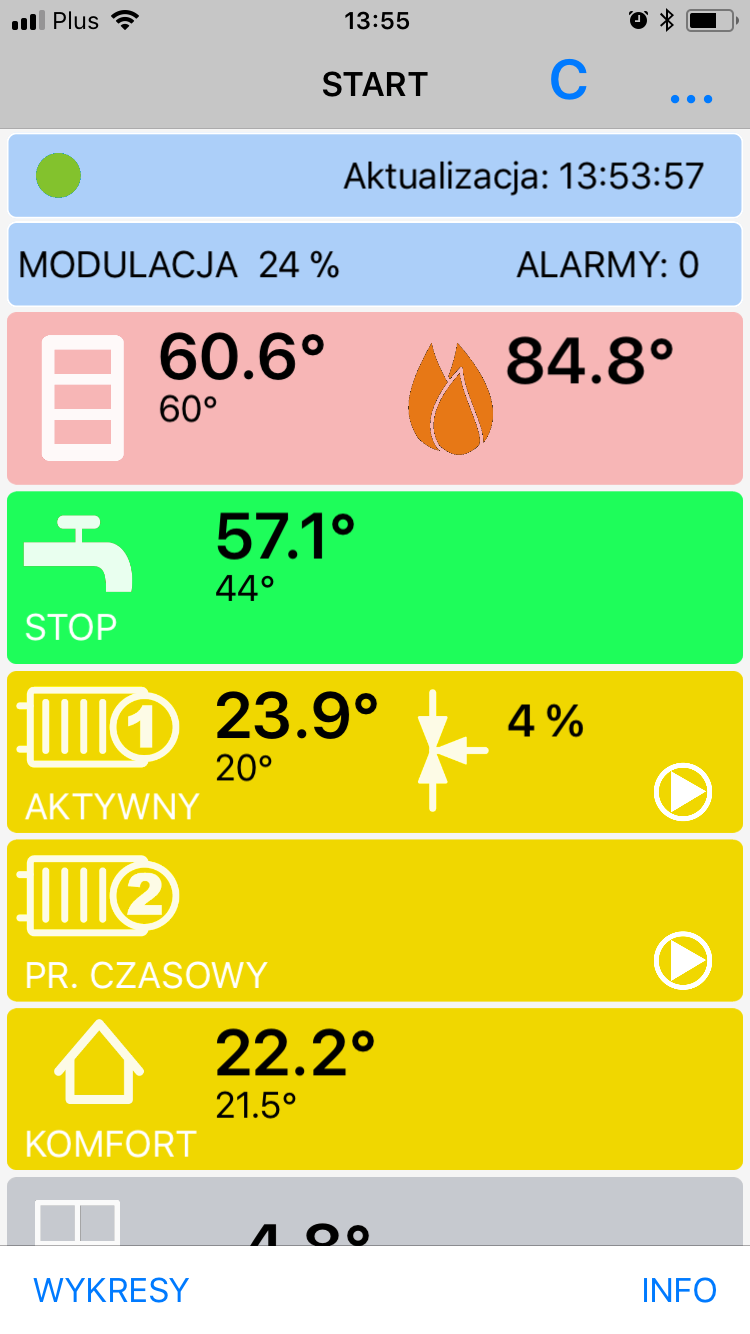This screenshot has width=750, height=1334.
Task: Open the hot water card marked STOP
Action: (375, 577)
